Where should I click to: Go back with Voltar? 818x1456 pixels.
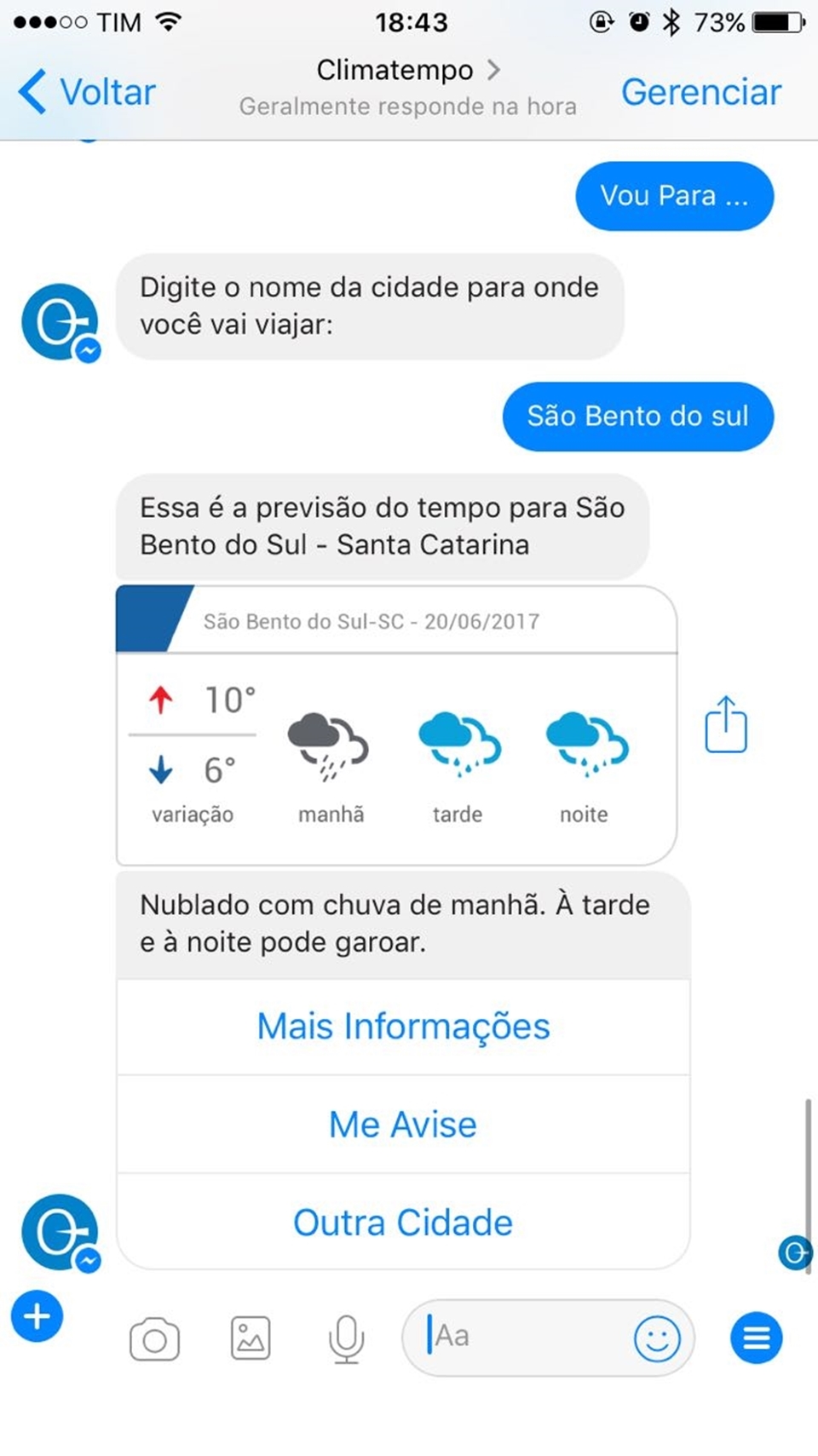click(87, 92)
